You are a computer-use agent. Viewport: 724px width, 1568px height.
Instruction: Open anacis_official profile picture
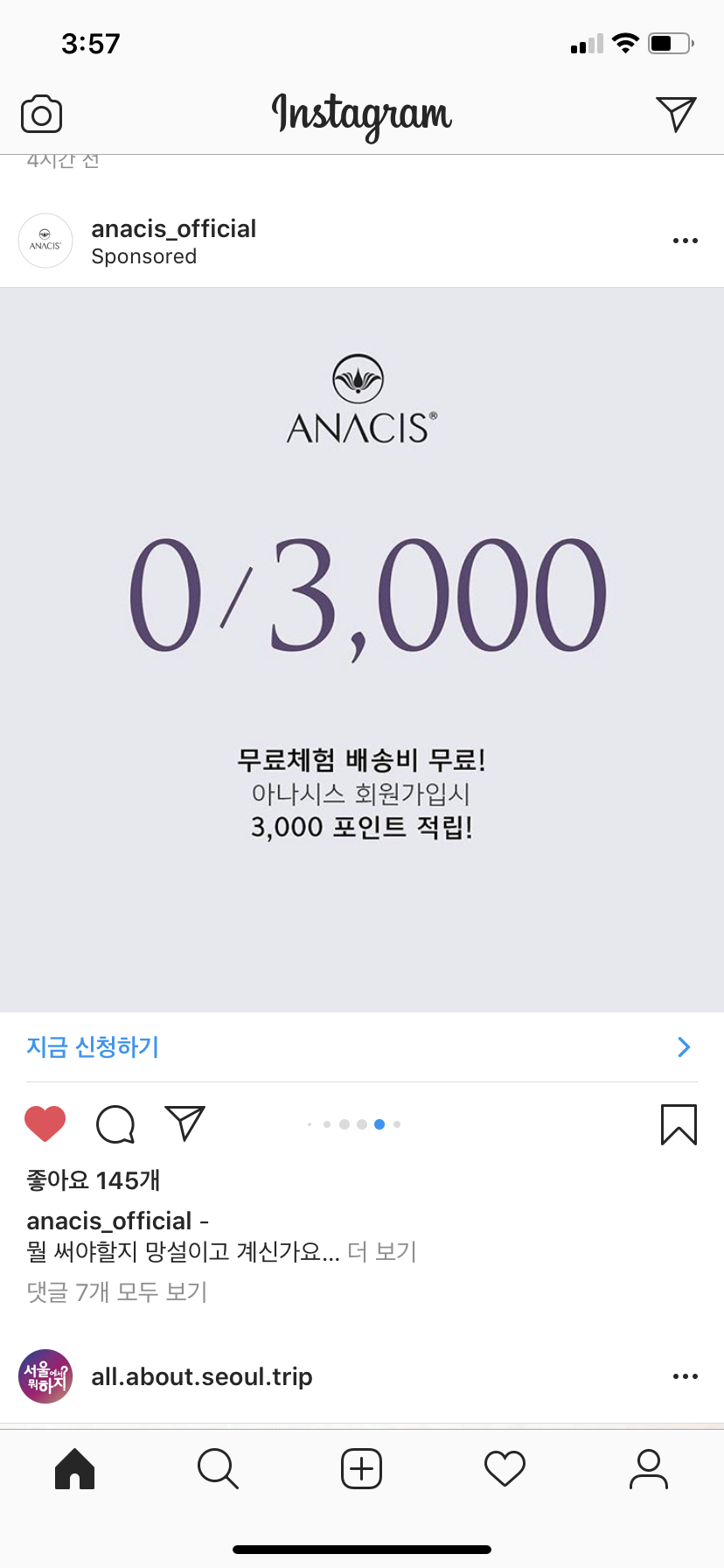pyautogui.click(x=45, y=241)
